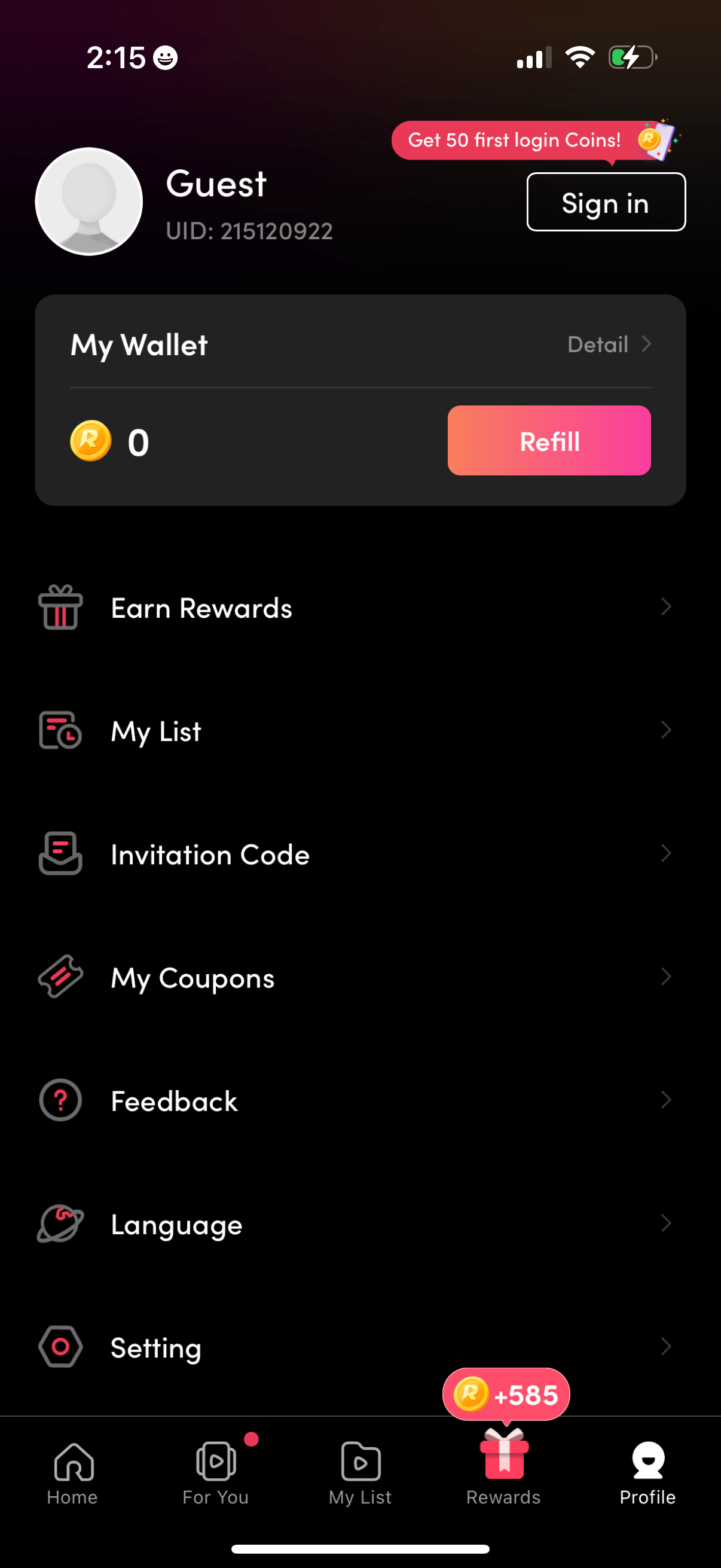Open the Invitation Code inbox icon

tap(59, 854)
